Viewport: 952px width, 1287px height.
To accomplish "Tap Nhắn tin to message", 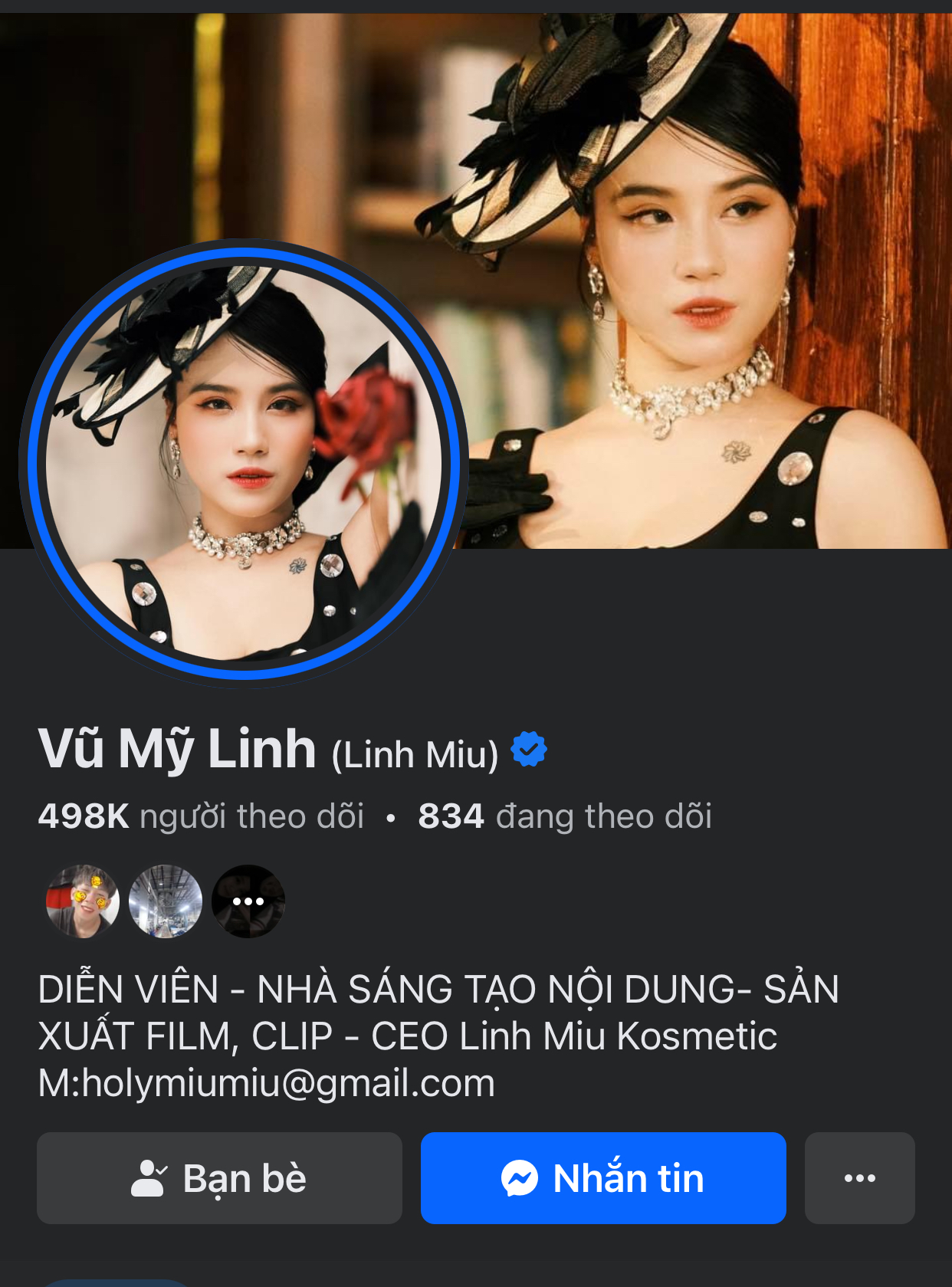I will [603, 1178].
